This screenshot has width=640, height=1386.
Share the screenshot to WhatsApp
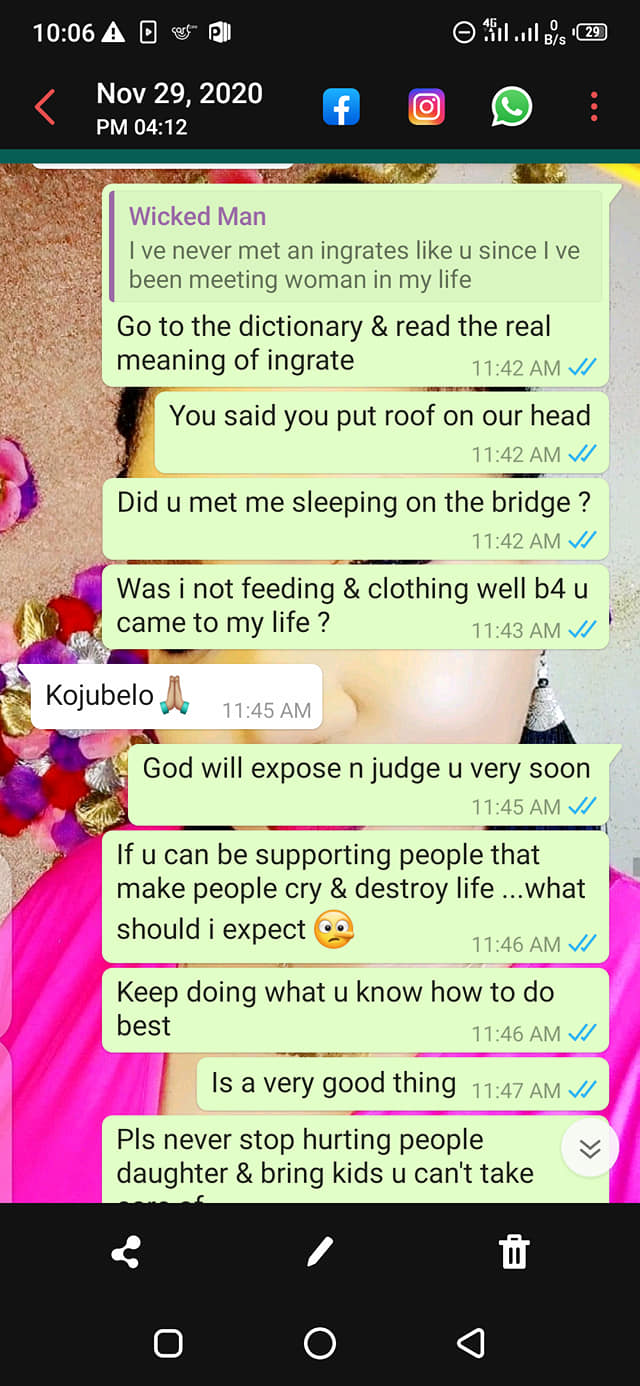[511, 107]
